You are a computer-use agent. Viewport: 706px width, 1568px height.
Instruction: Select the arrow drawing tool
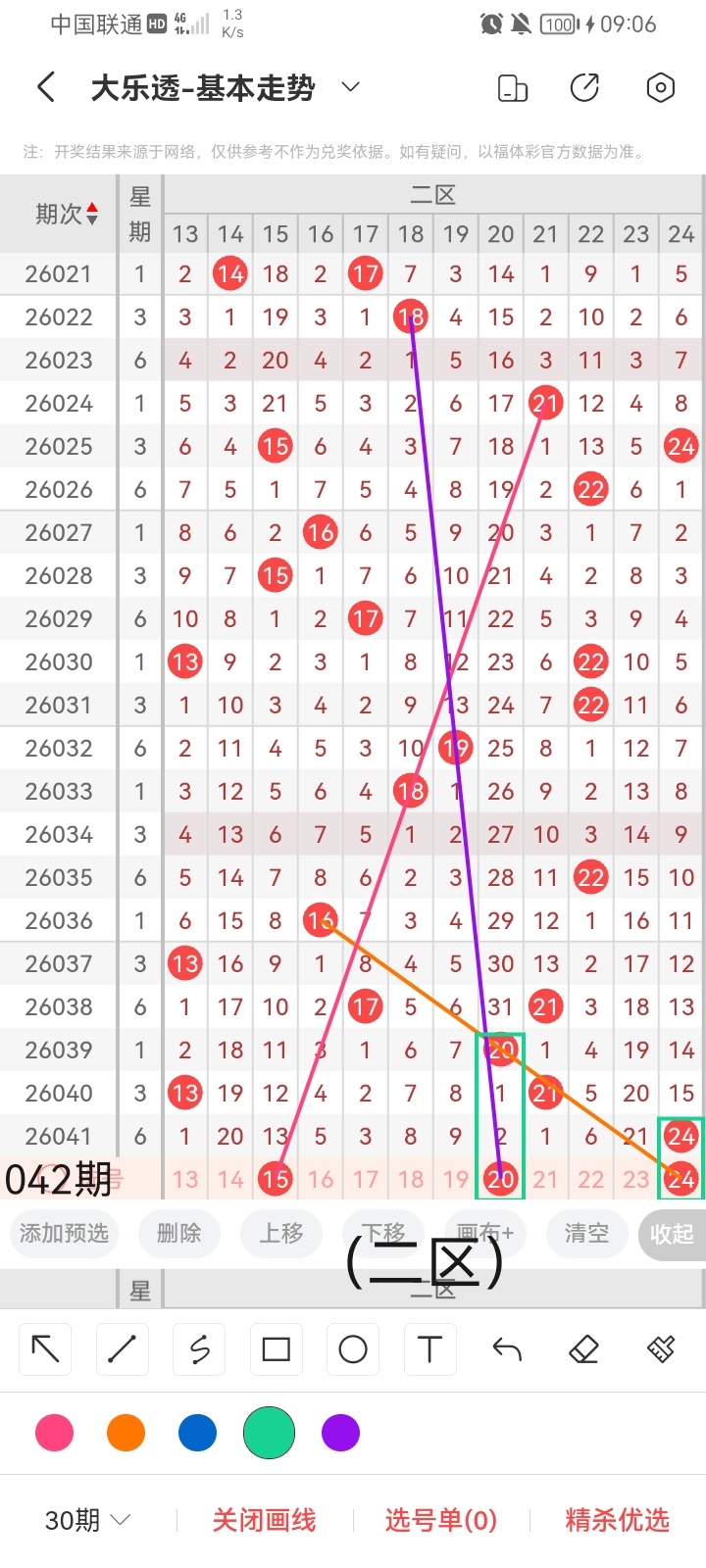(x=45, y=1349)
